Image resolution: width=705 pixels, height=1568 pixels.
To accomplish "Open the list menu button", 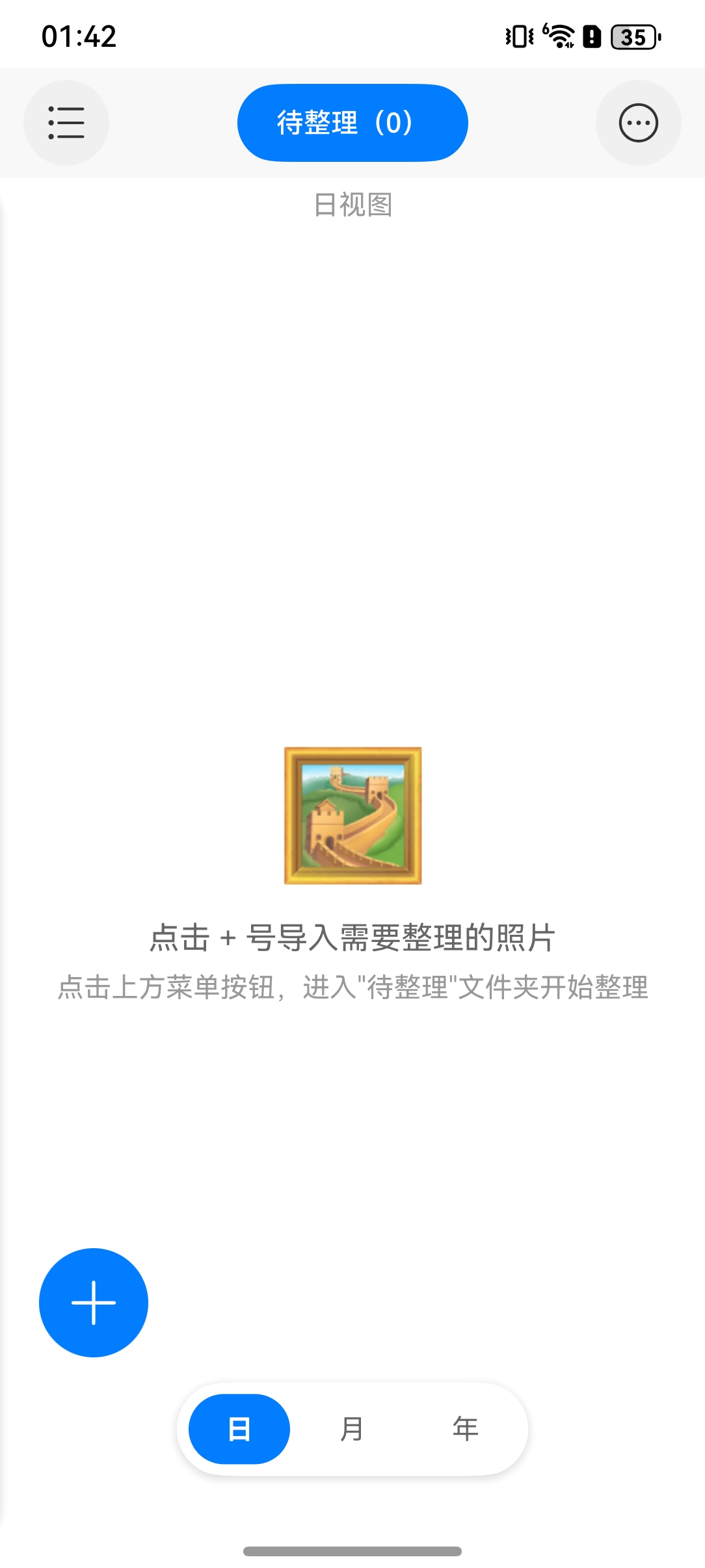I will (x=66, y=123).
